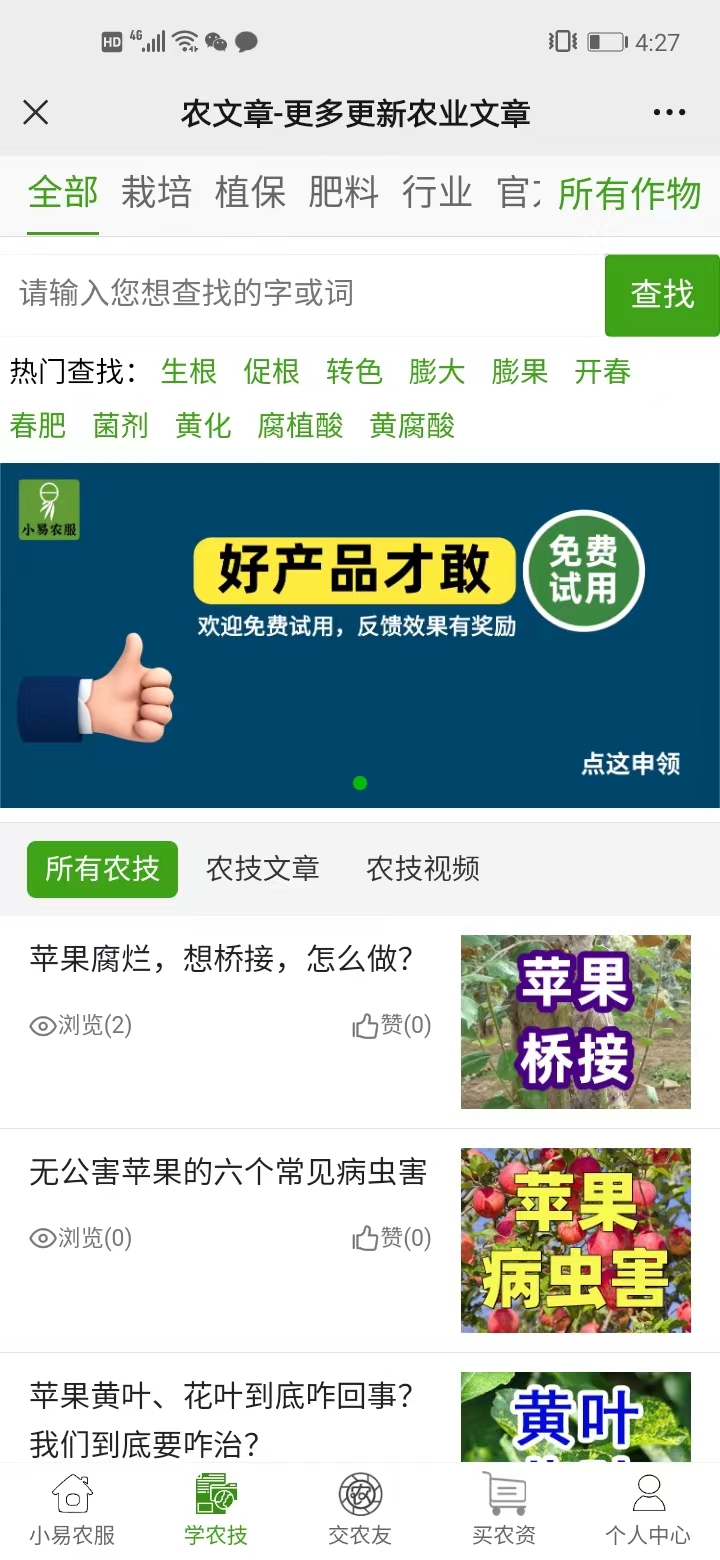This screenshot has height=1560, width=720.
Task: Switch to the 农技文章 tab
Action: click(x=263, y=869)
